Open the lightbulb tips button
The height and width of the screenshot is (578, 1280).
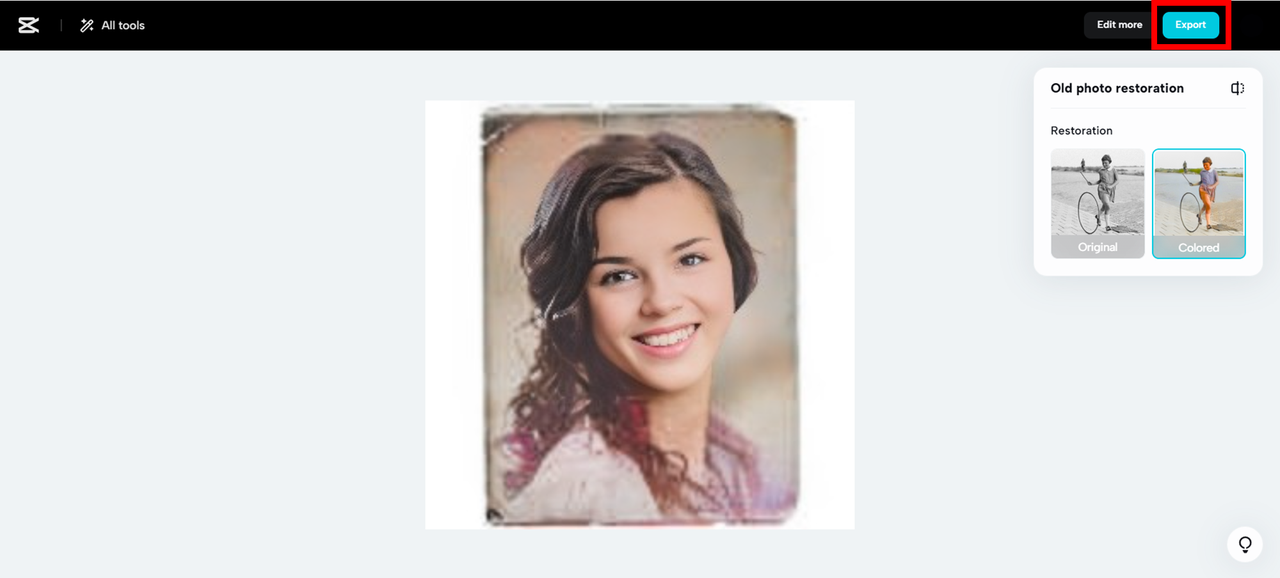click(1245, 544)
